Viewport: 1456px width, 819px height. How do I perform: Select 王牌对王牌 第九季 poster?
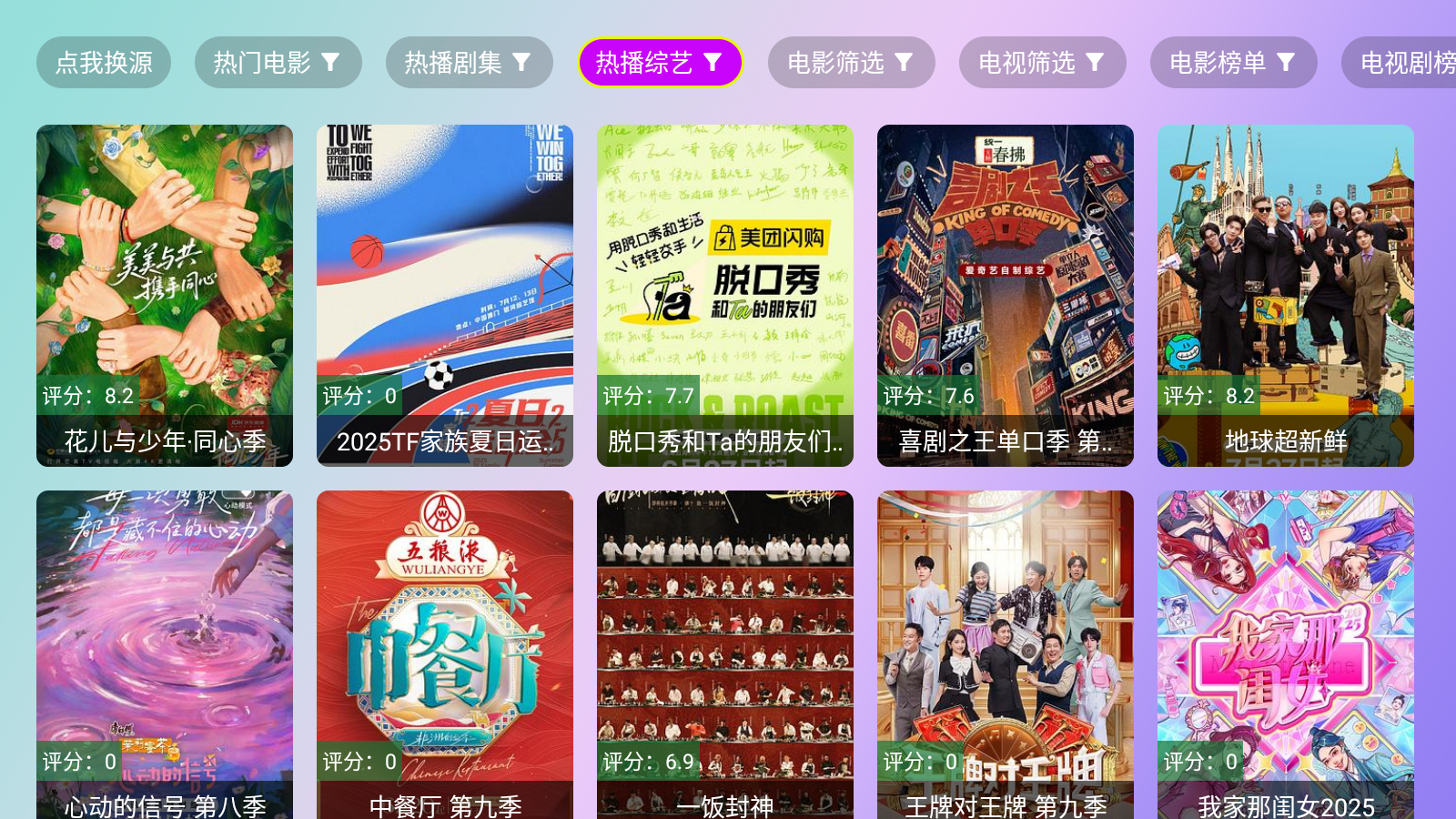[1006, 655]
